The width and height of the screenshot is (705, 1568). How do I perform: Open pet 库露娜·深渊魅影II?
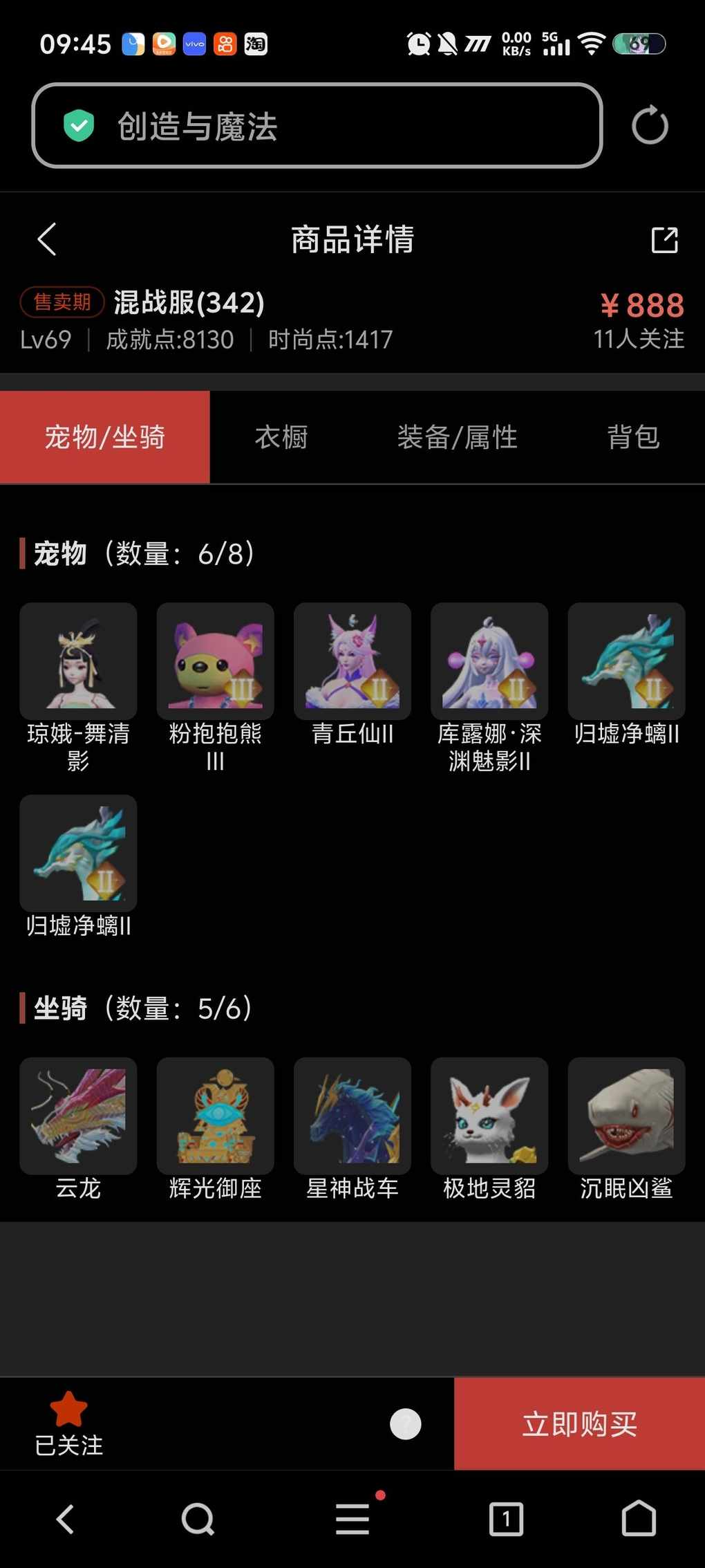click(489, 661)
